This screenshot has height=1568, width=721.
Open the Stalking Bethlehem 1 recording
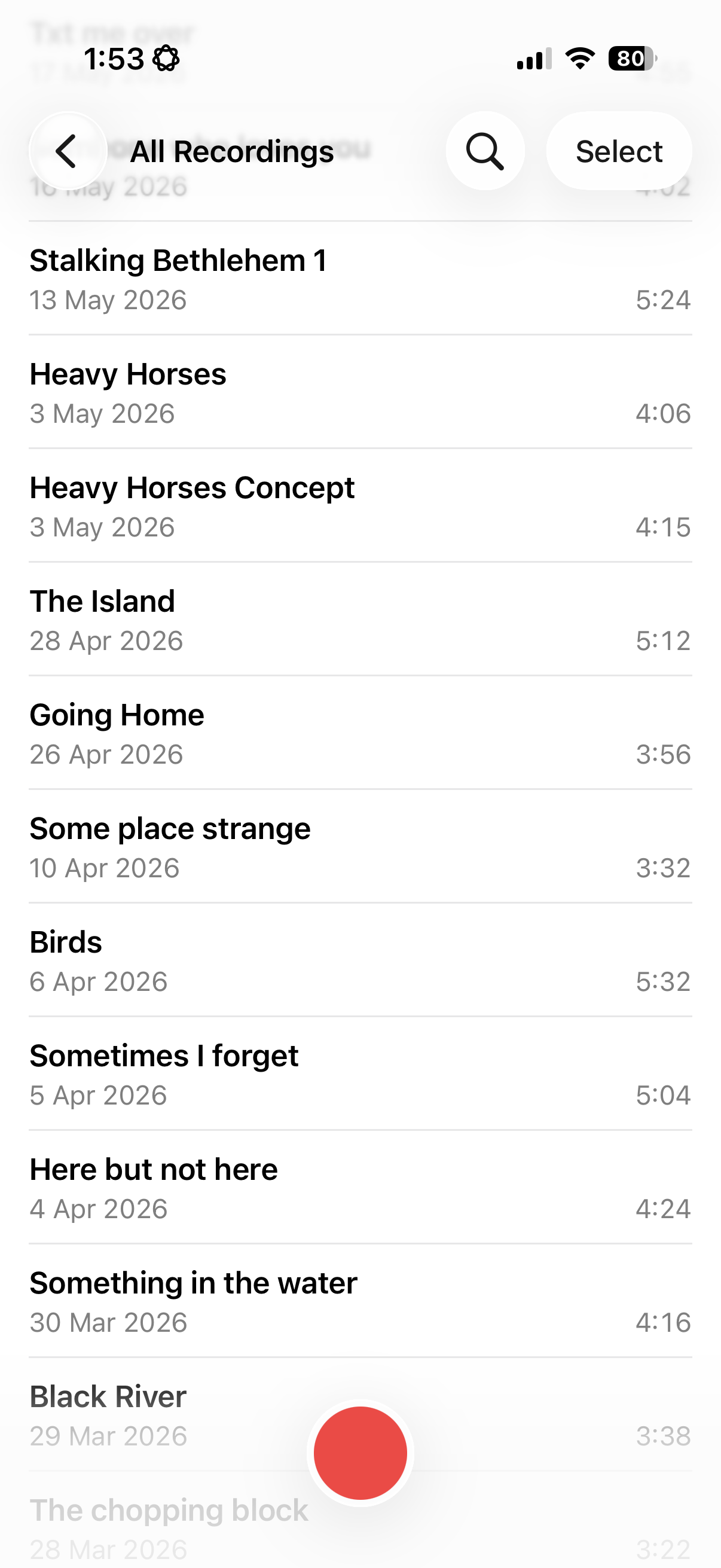360,279
